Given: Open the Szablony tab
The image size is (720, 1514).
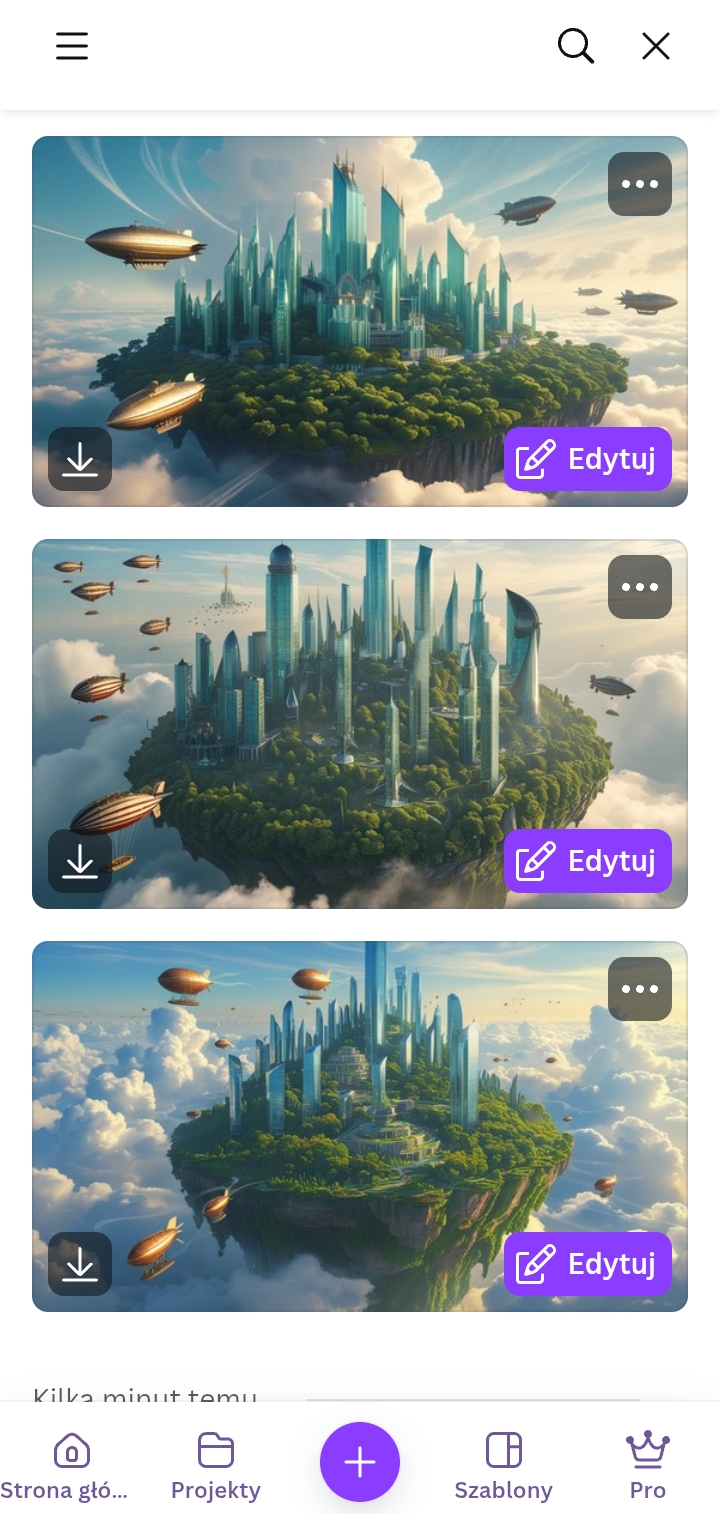Looking at the screenshot, I should point(504,1464).
